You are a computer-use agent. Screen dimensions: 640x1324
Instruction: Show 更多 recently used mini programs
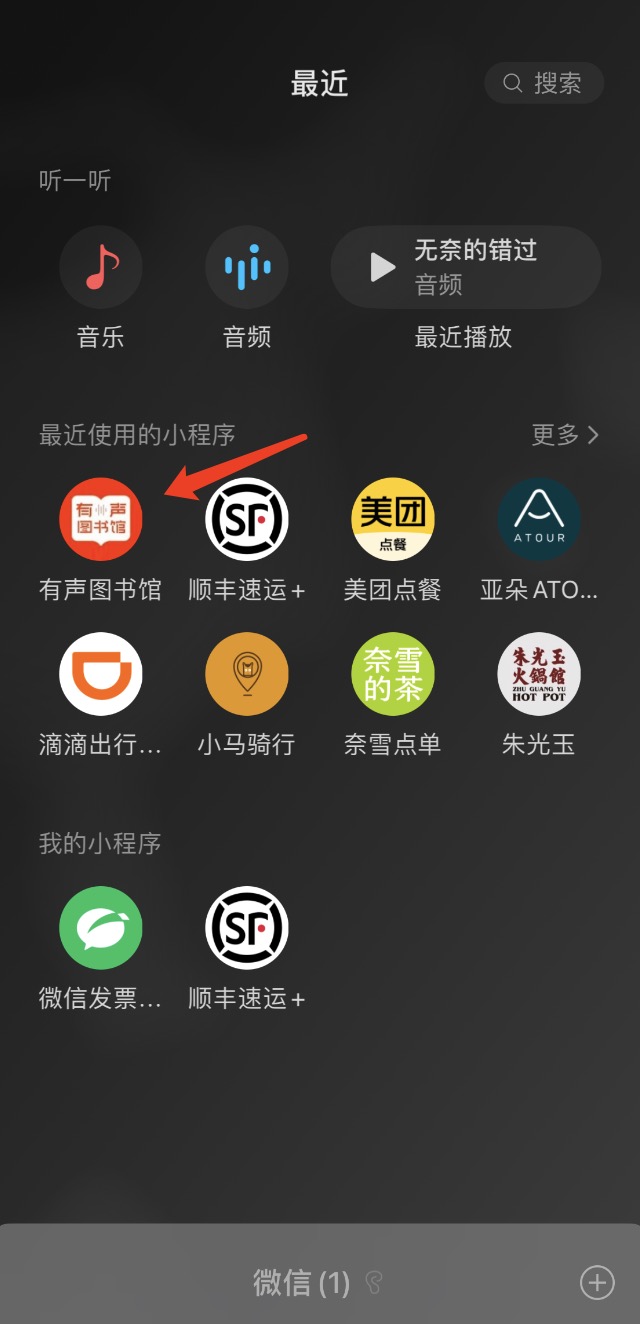tap(565, 435)
